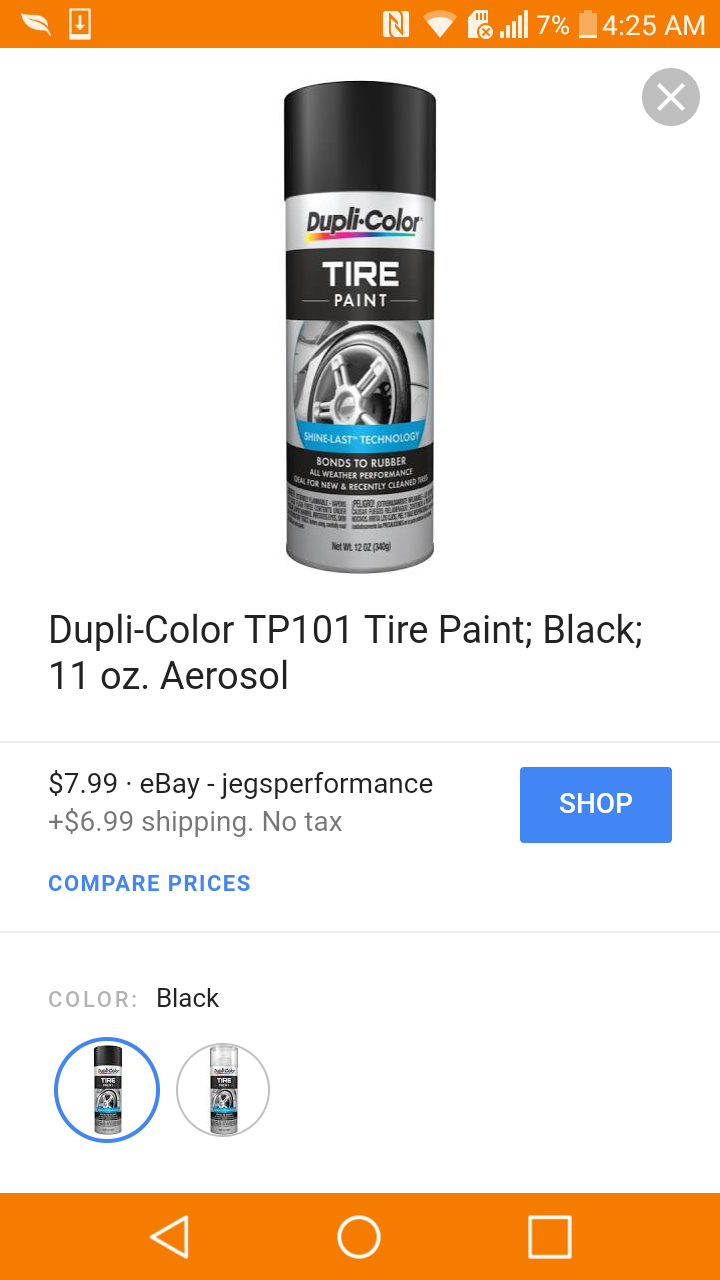Choose the clear color variant swatch

[223, 1090]
